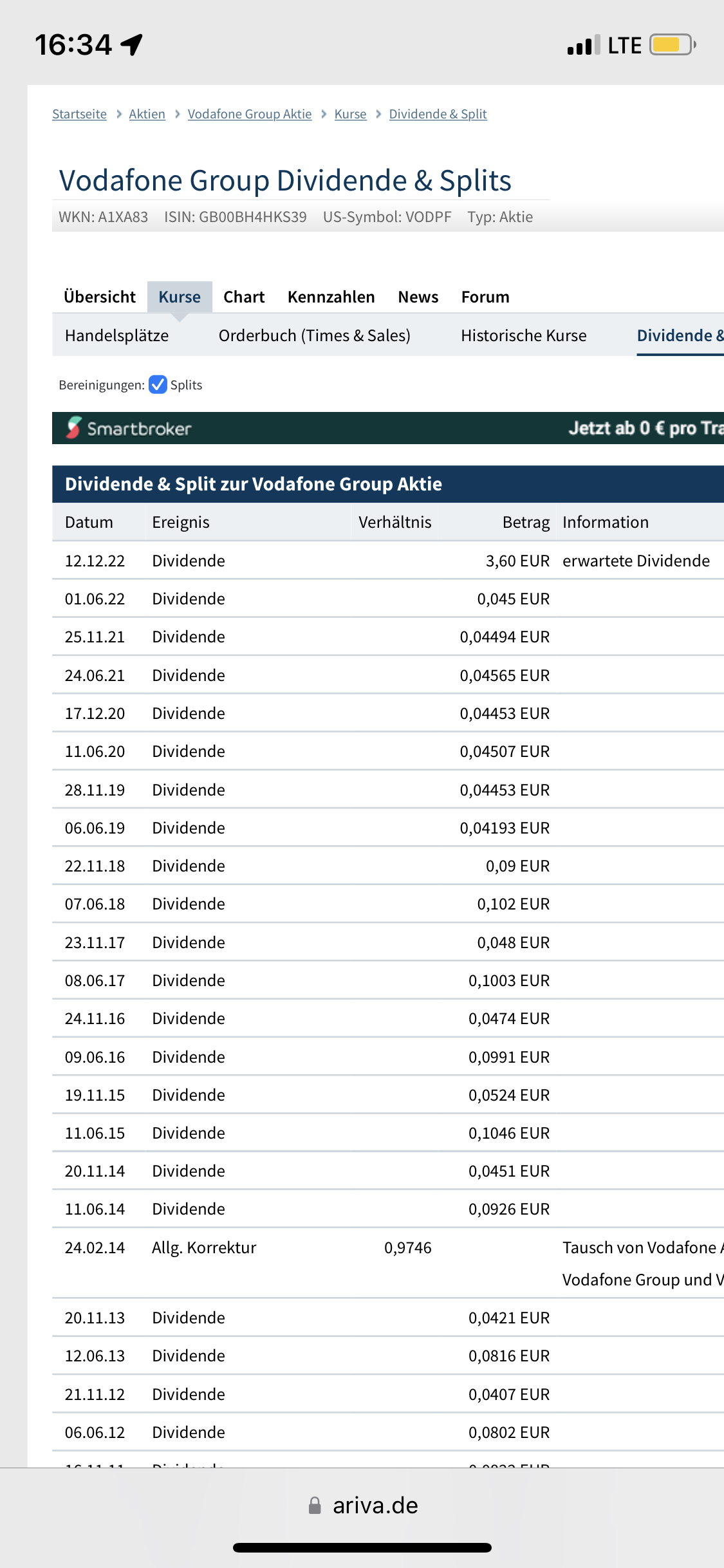Click the Vodafone Group Aktie breadcrumb
Image resolution: width=724 pixels, height=1568 pixels.
pyautogui.click(x=249, y=114)
